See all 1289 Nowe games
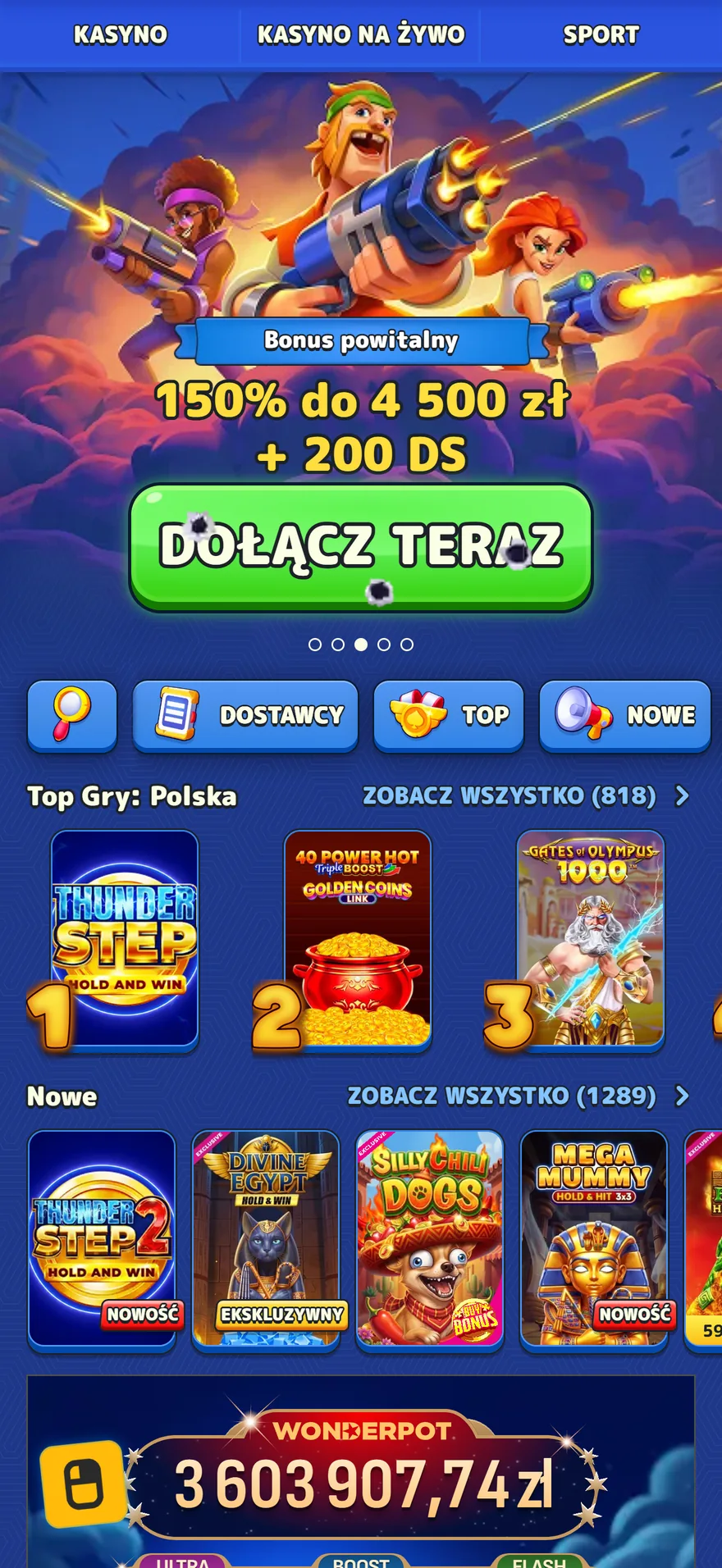 coord(519,1096)
